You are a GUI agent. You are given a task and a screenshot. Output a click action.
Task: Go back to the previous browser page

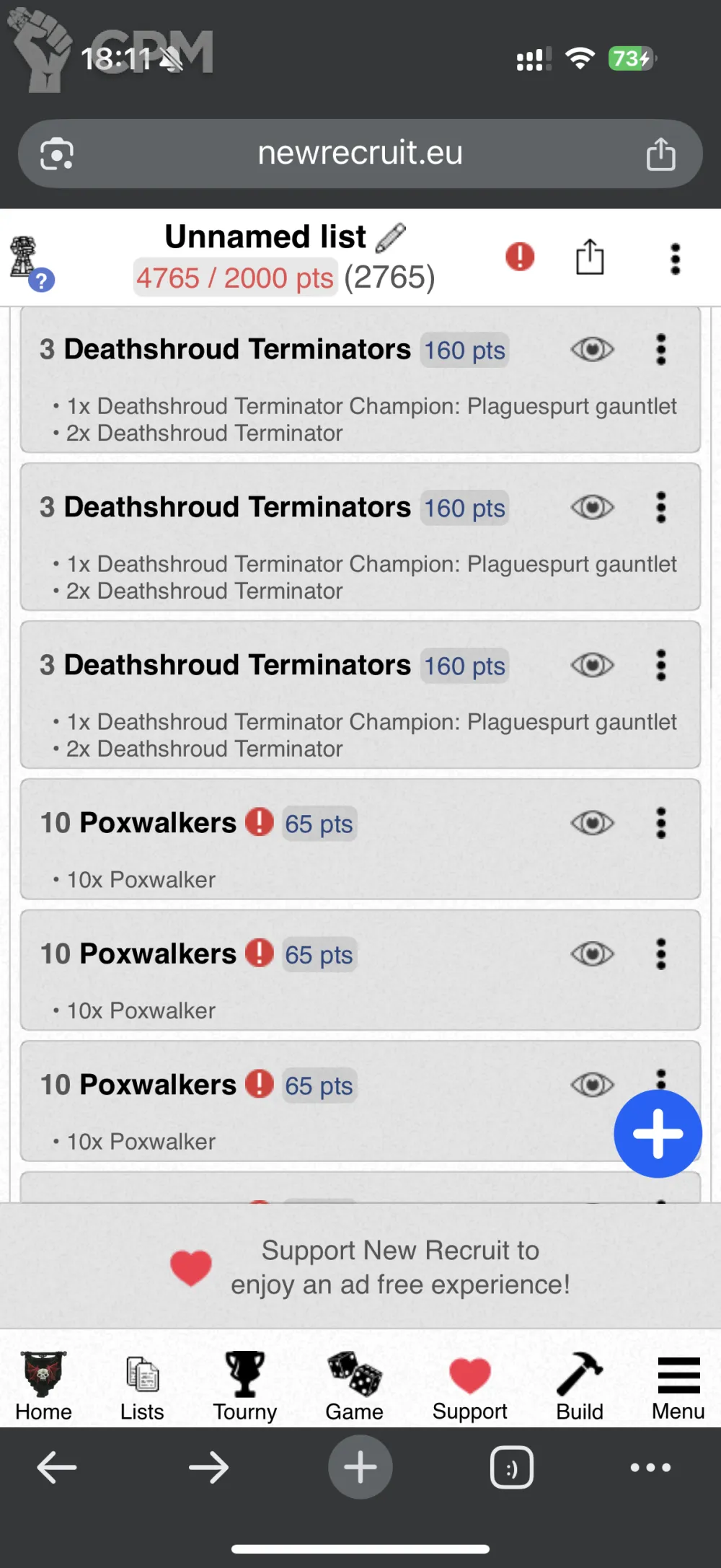(57, 1467)
